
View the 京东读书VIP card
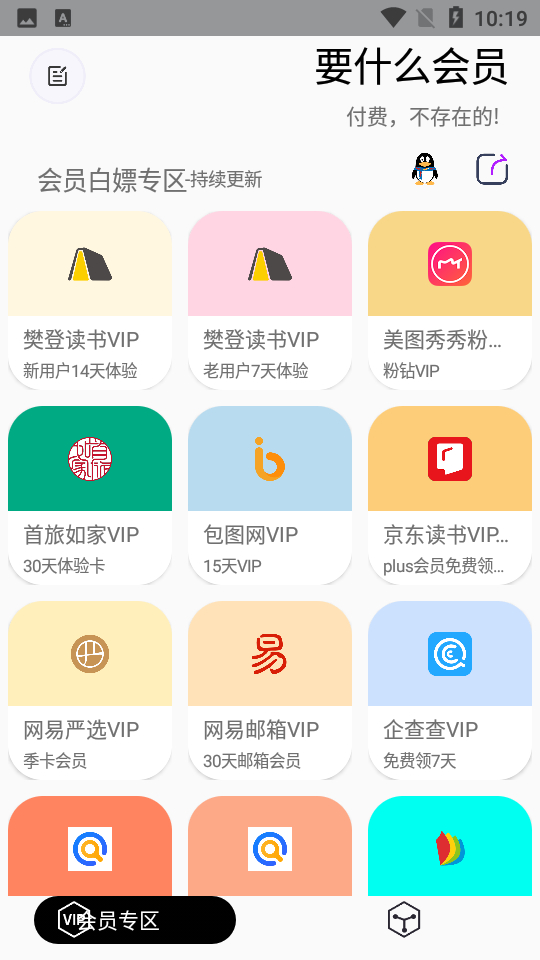(450, 495)
